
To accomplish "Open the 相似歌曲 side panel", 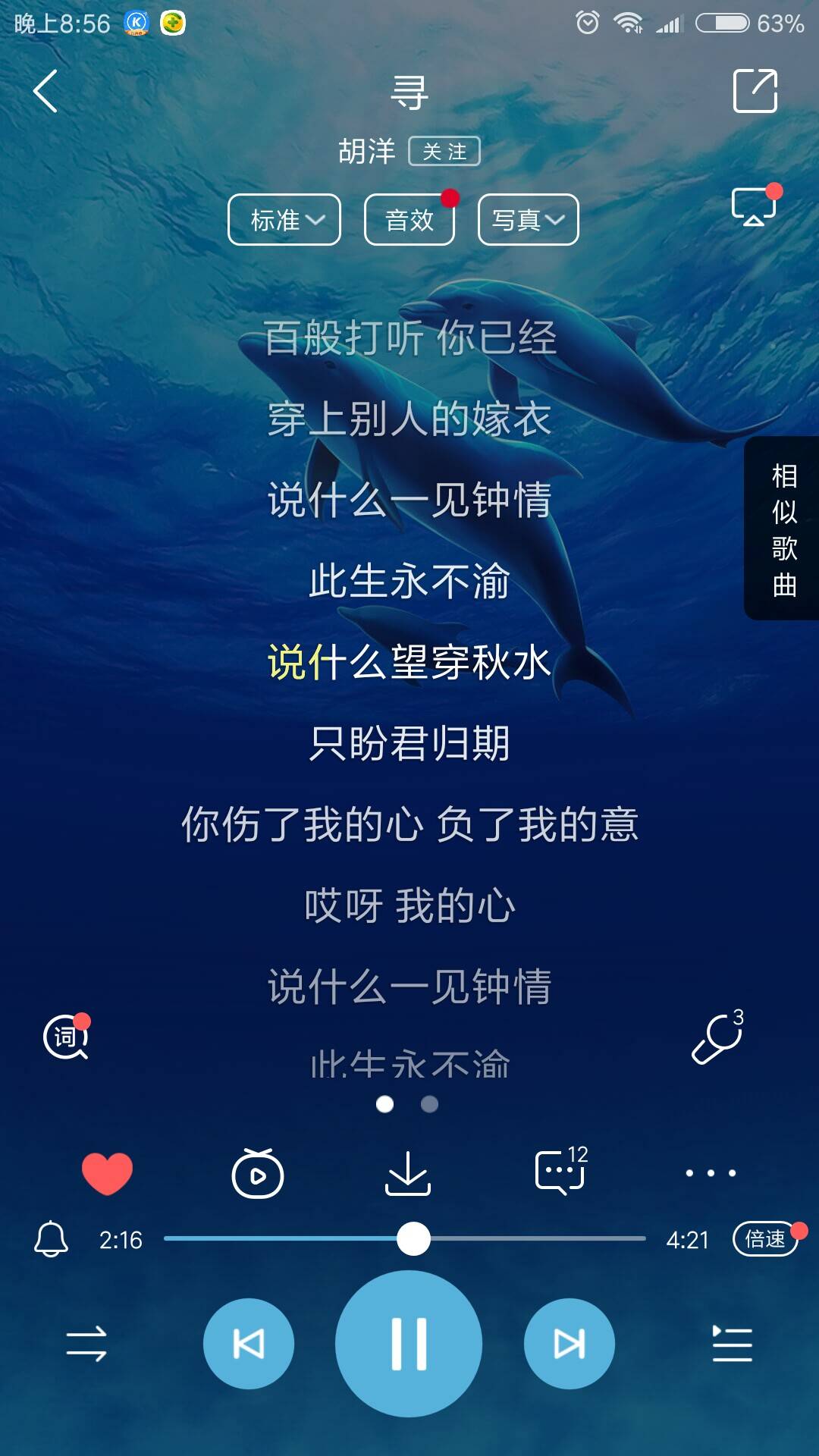I will 783,529.
